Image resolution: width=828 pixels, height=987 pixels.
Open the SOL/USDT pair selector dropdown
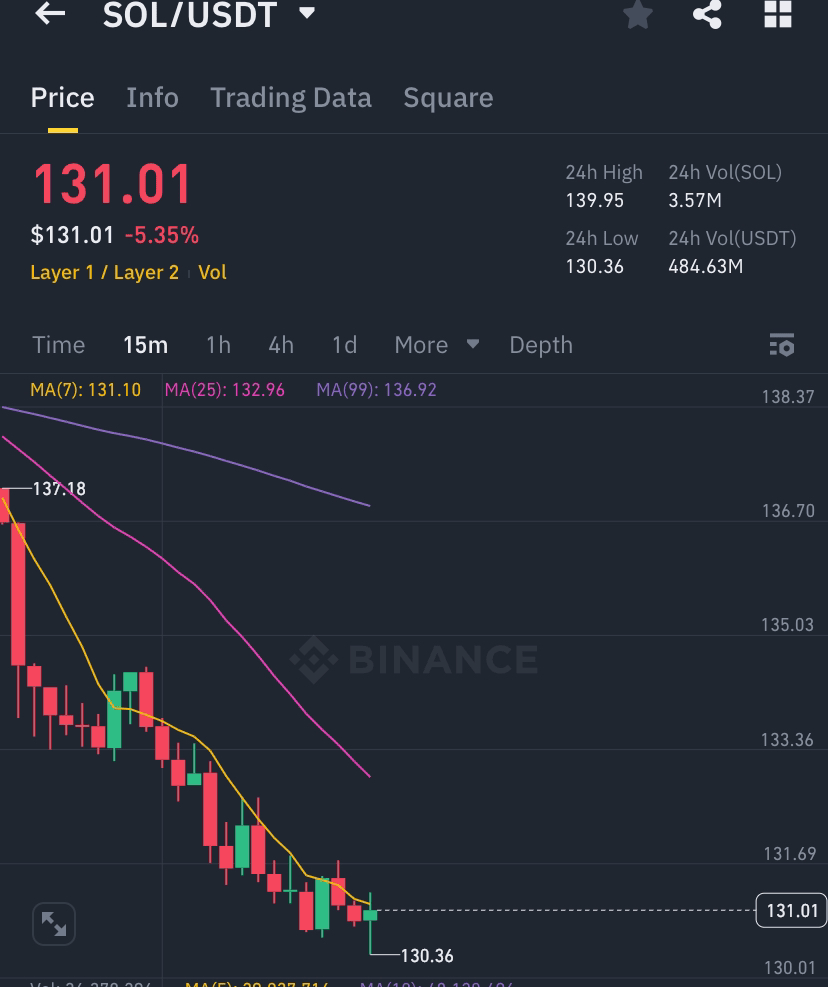[210, 15]
